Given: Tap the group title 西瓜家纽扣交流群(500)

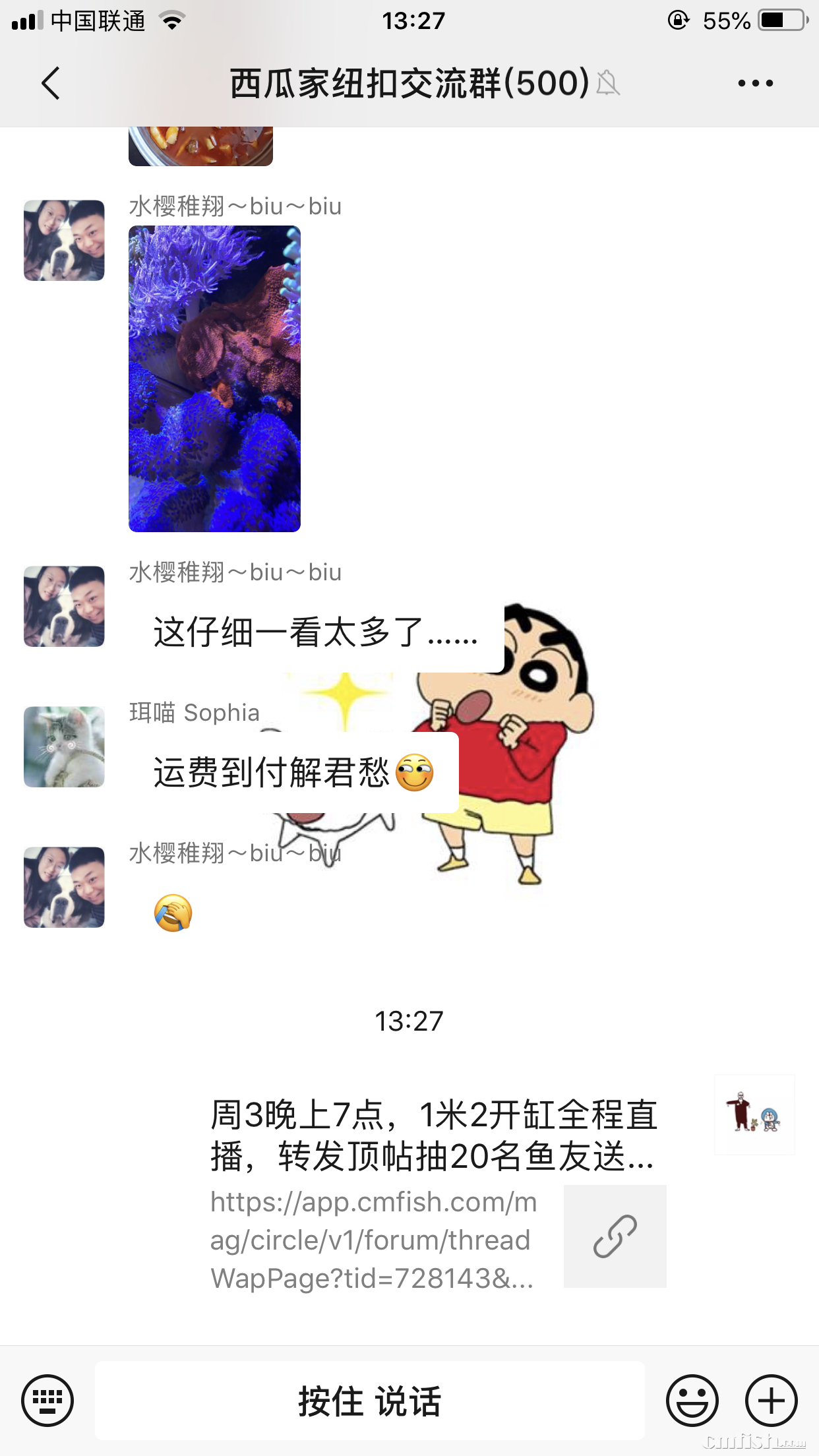Looking at the screenshot, I should (x=408, y=84).
